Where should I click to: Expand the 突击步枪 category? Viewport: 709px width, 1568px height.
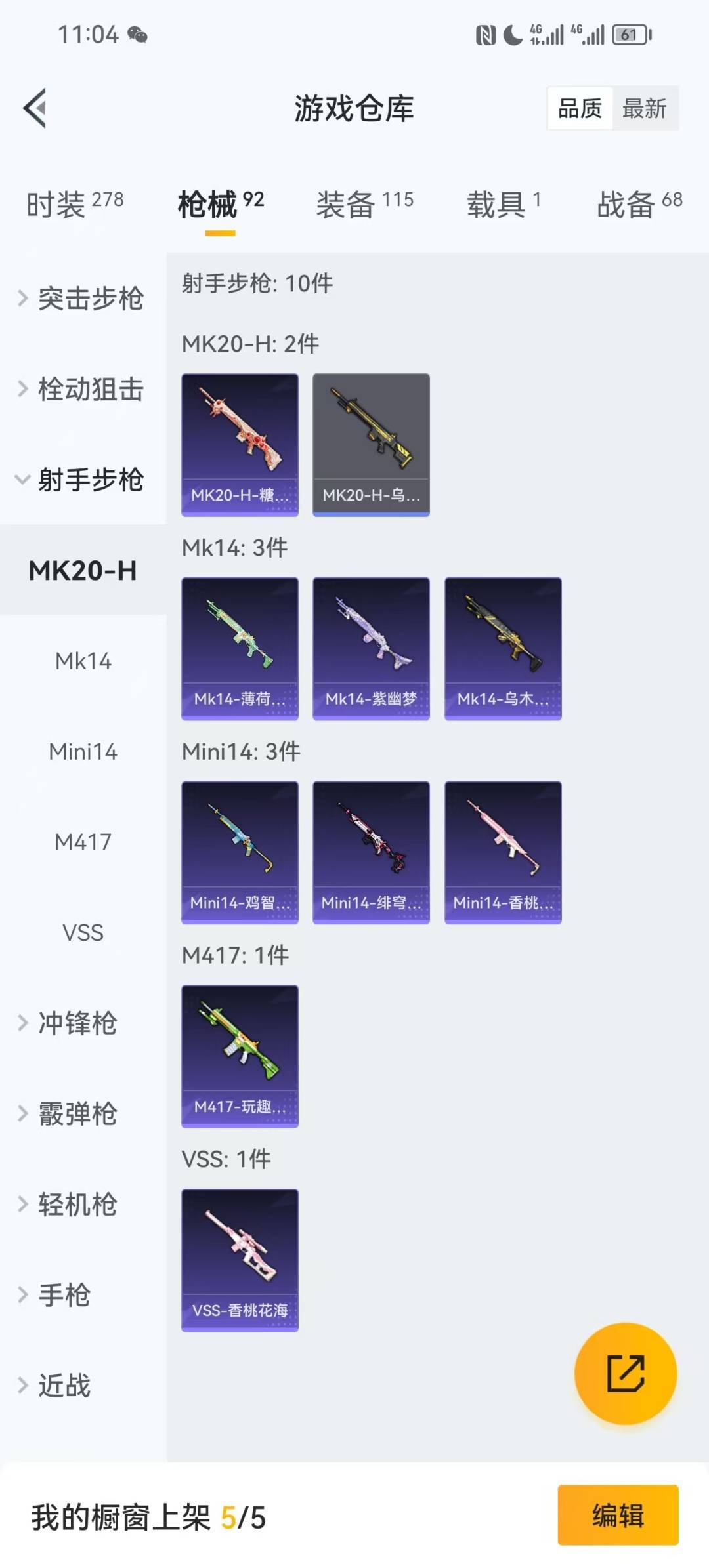pyautogui.click(x=82, y=299)
